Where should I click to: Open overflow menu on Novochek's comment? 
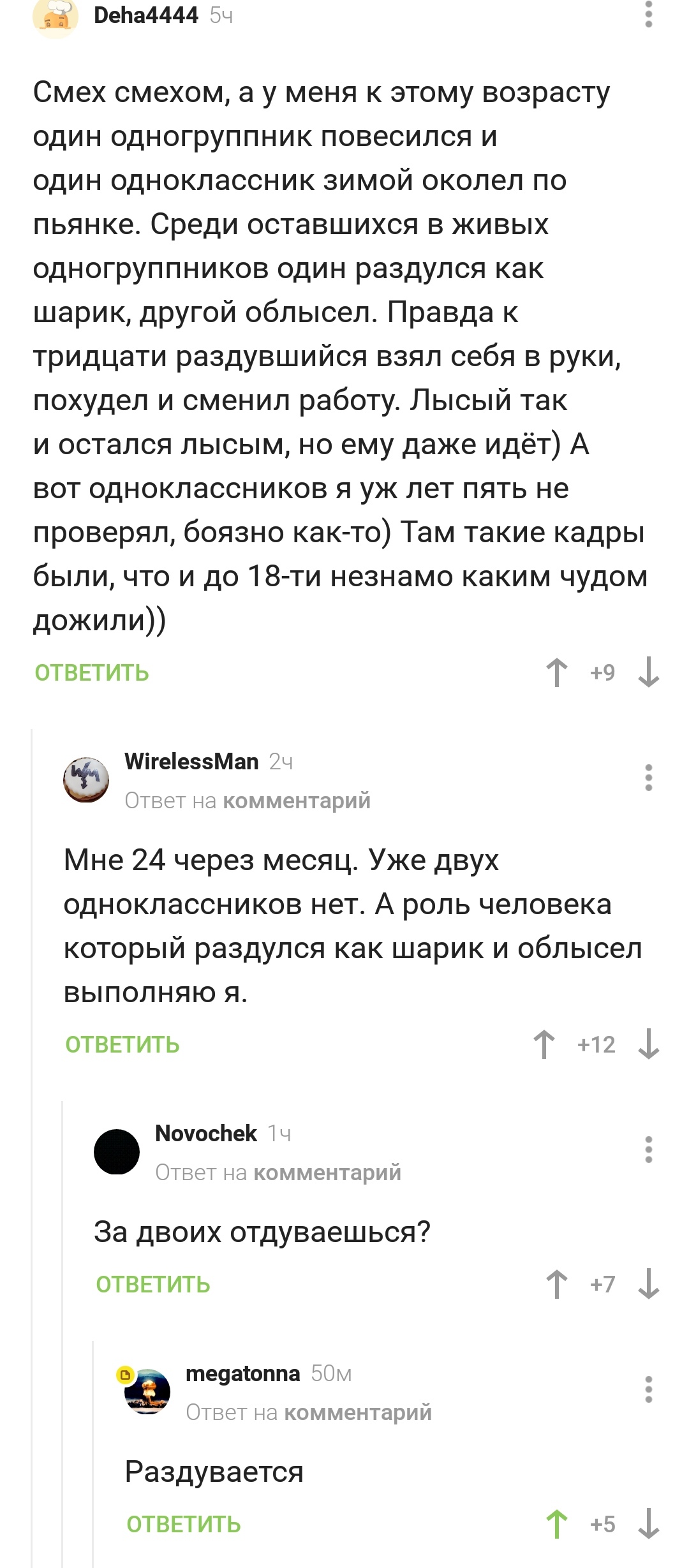click(x=648, y=1150)
